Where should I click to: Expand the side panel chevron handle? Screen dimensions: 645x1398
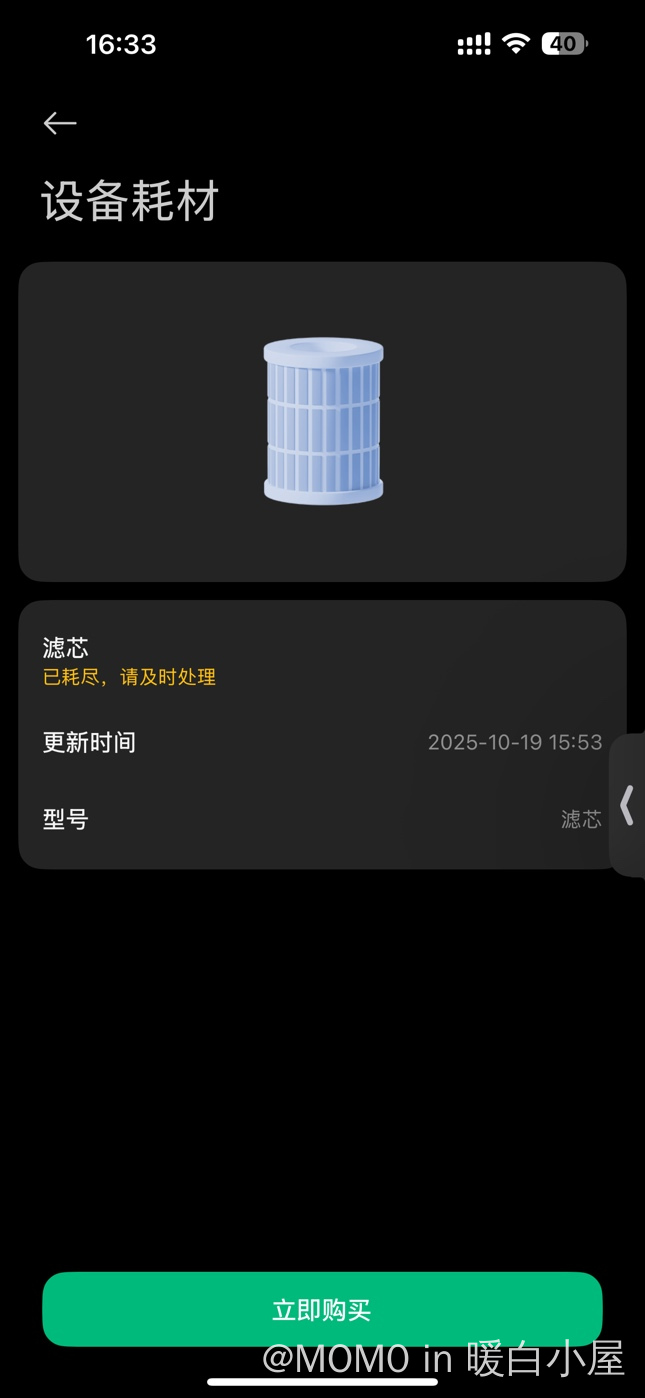tap(627, 805)
